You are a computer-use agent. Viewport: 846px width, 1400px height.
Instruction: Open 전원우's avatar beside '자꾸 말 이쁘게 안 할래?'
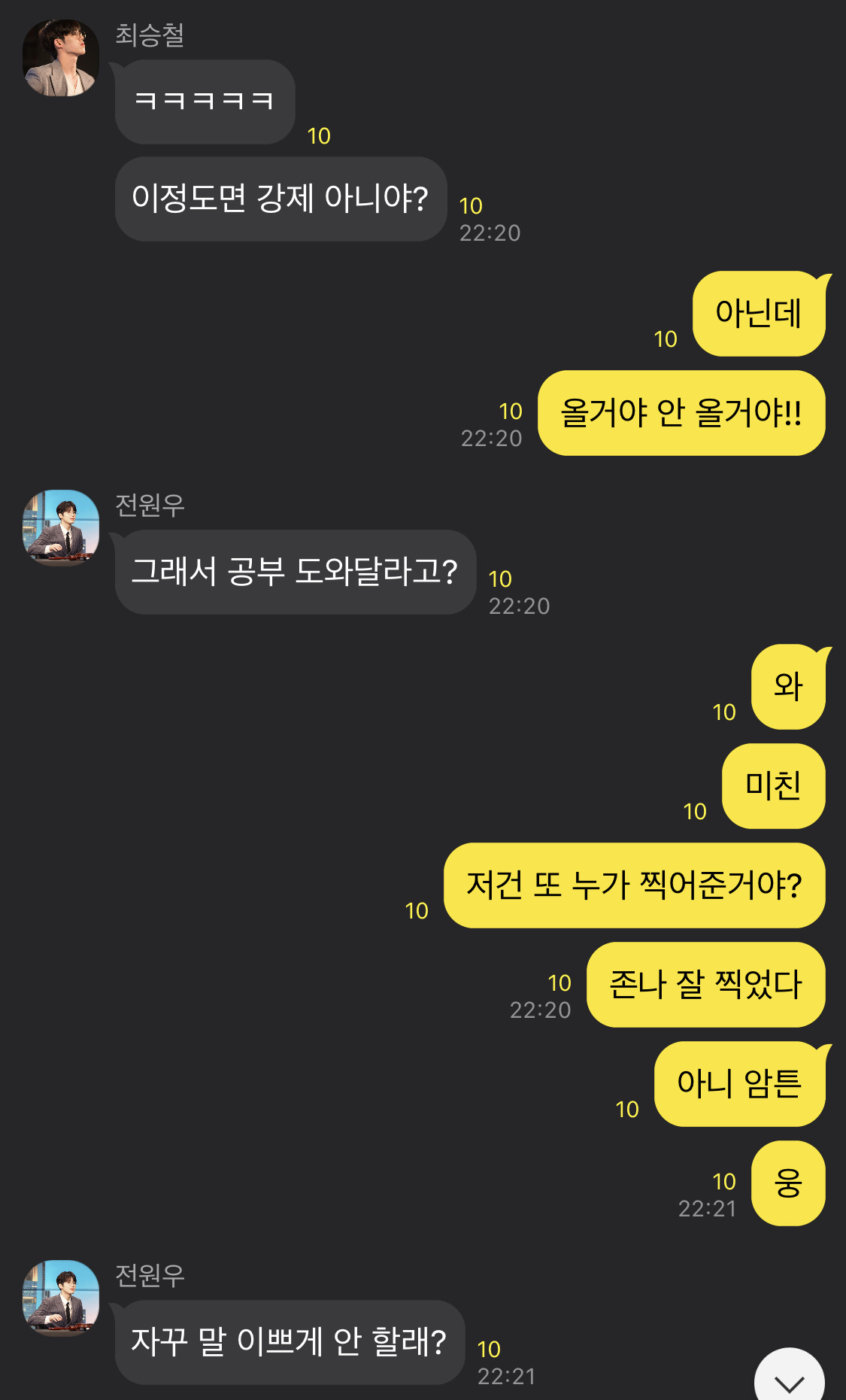pos(61,1298)
